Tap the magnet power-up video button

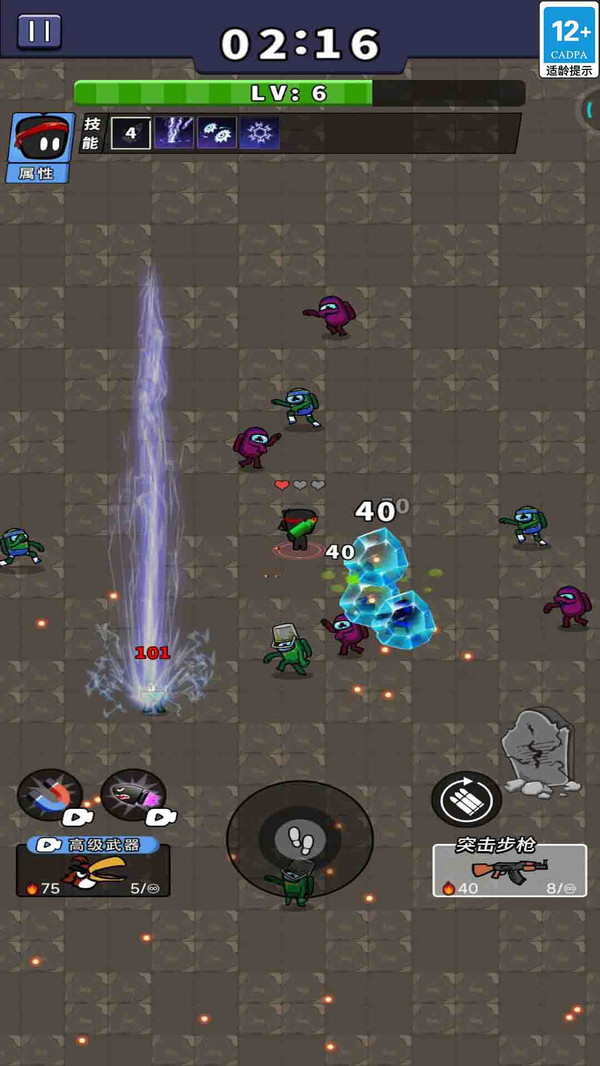click(50, 795)
